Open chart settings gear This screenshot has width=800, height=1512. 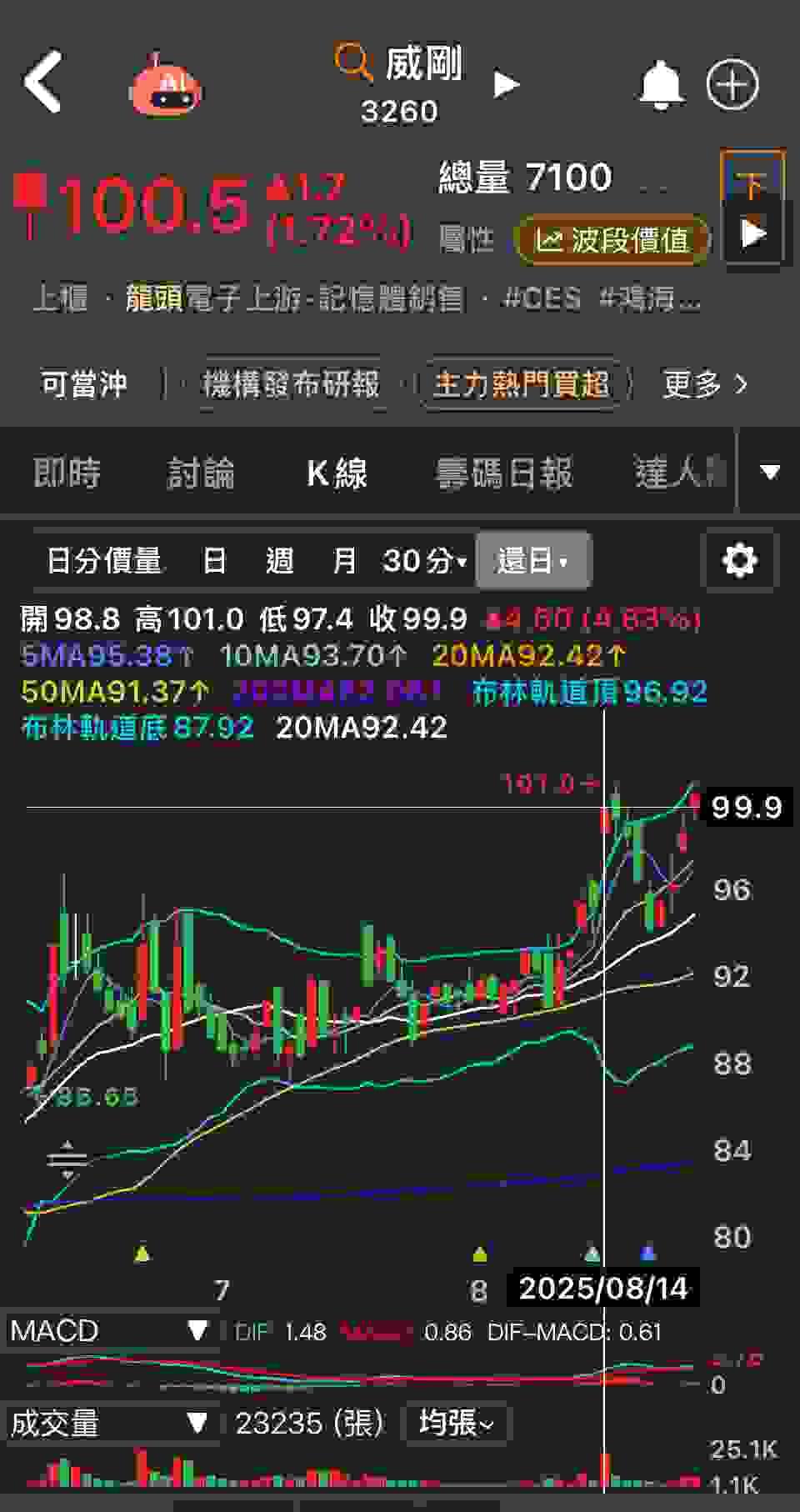[x=739, y=560]
